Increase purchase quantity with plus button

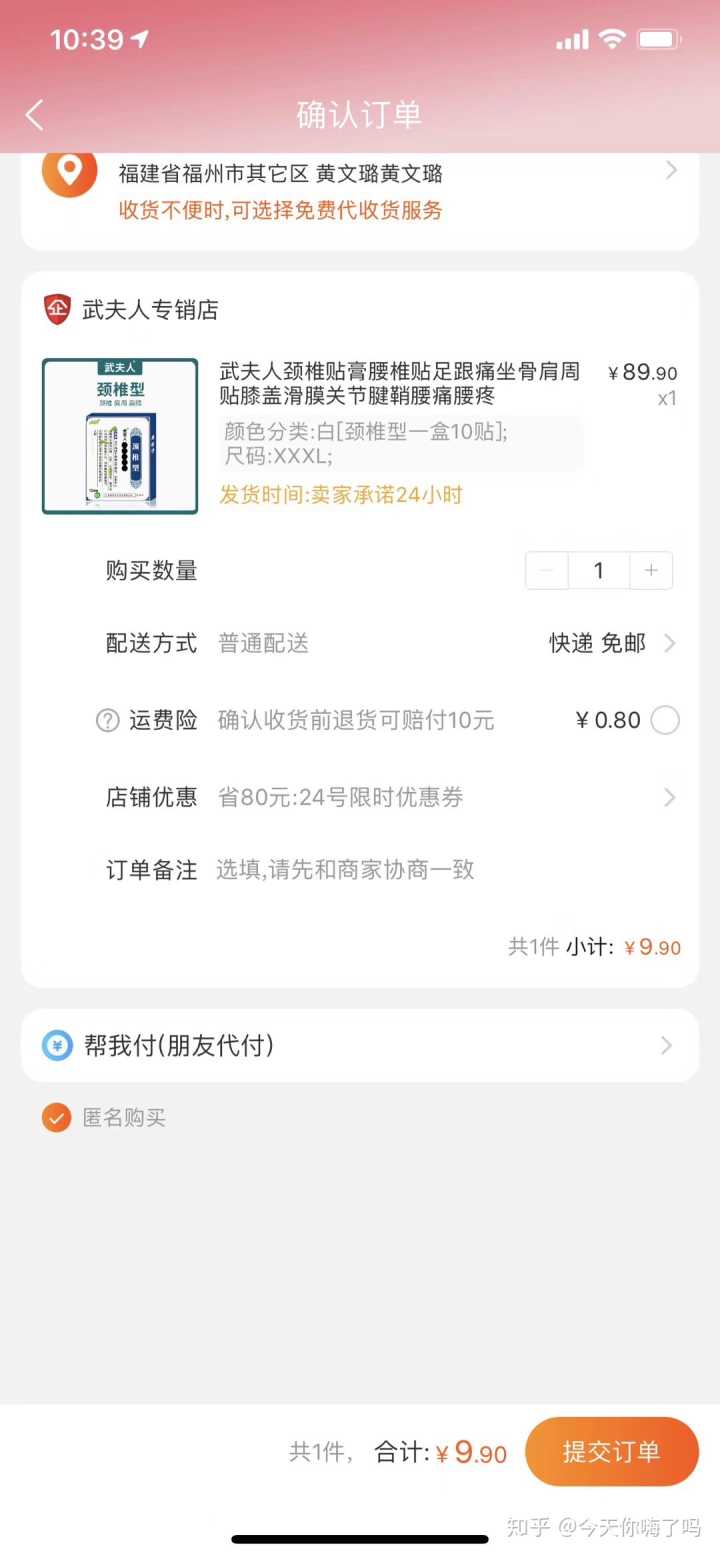point(651,571)
